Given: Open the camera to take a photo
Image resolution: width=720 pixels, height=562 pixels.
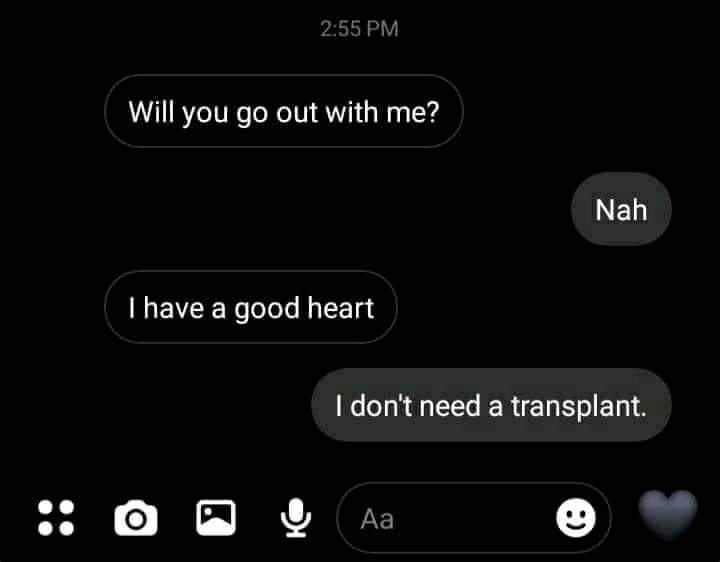Looking at the screenshot, I should (x=135, y=517).
